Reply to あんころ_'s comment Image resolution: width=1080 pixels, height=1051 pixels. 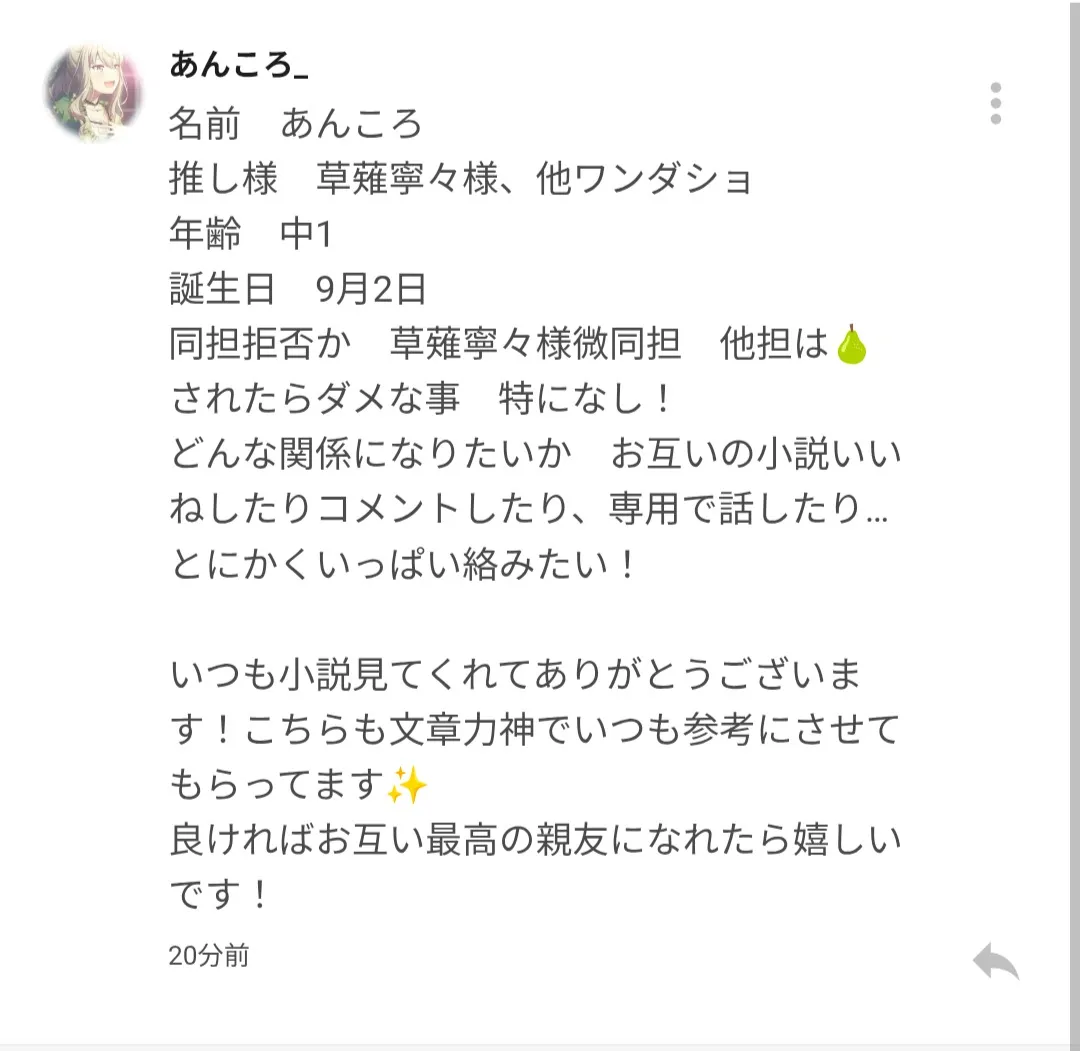click(995, 962)
